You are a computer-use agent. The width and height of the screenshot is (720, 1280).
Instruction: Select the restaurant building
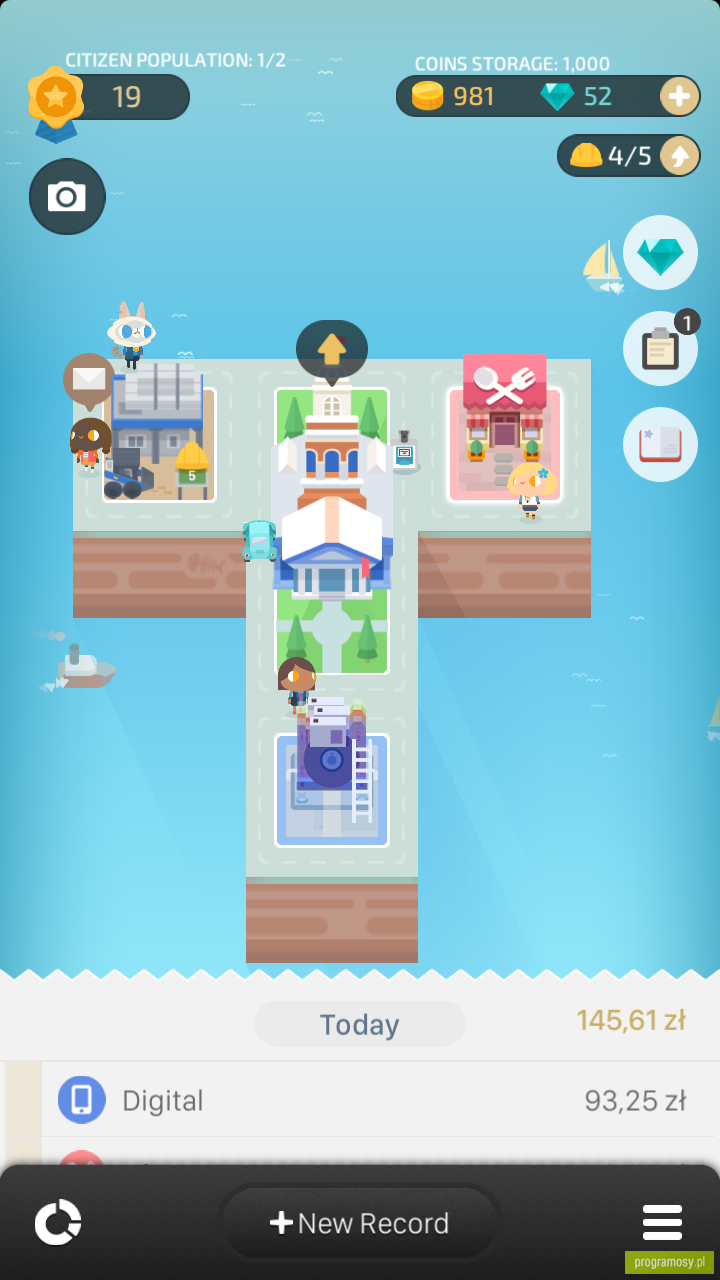pos(504,428)
